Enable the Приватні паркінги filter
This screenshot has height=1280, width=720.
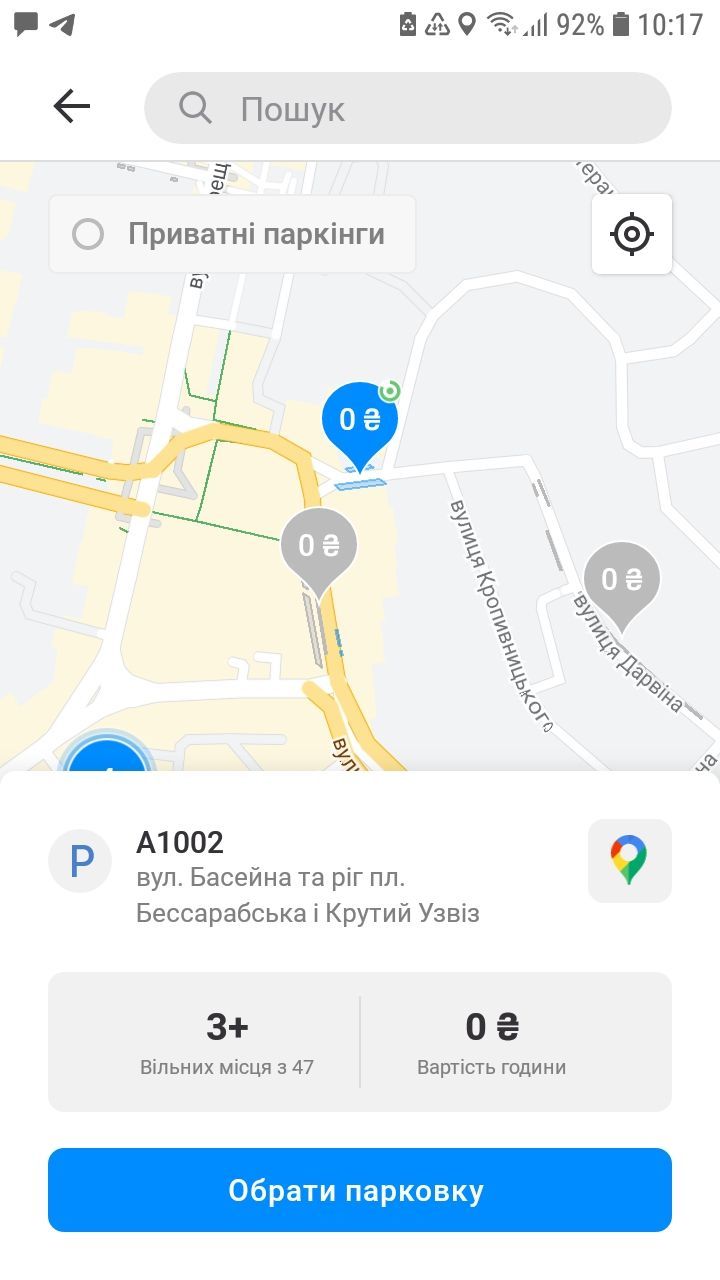point(232,233)
